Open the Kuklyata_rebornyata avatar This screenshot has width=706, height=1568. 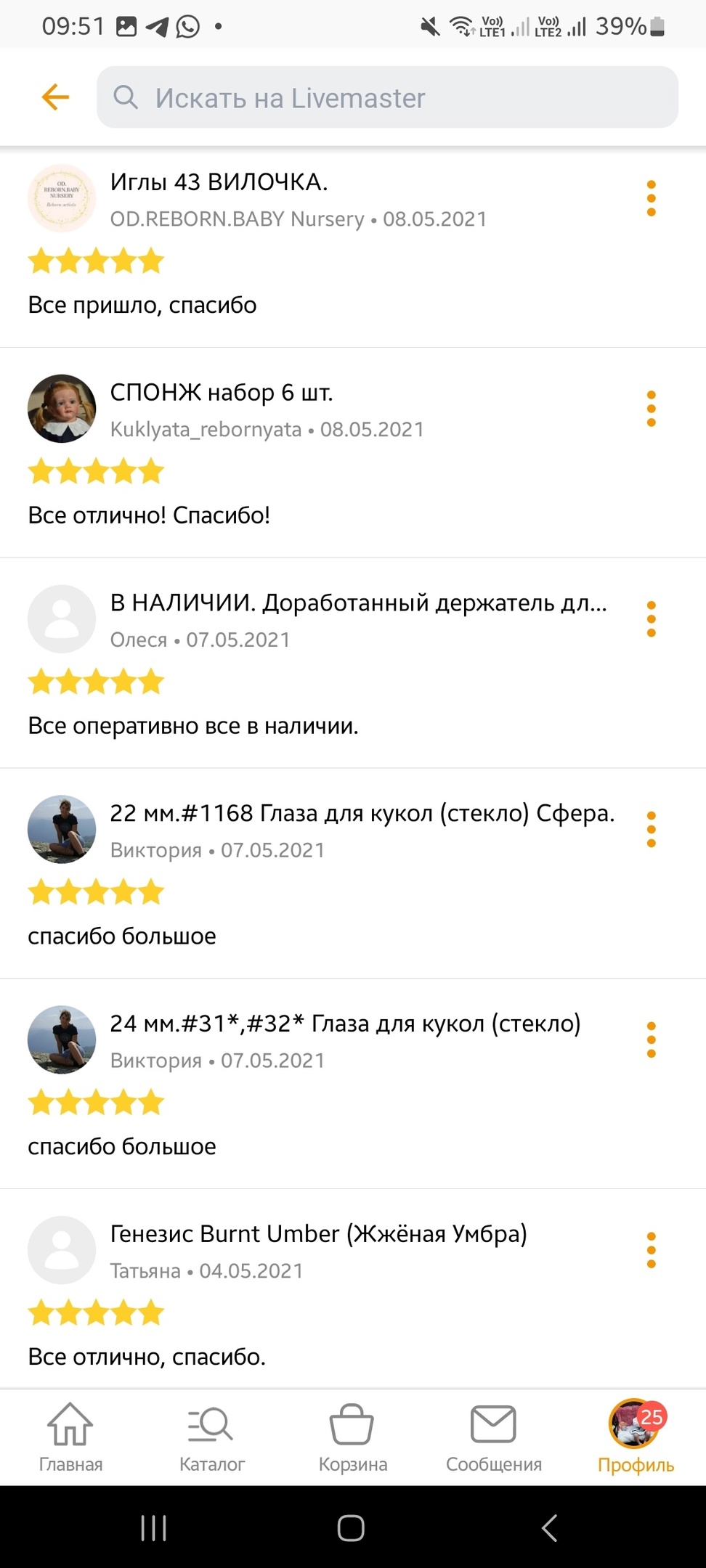click(62, 409)
